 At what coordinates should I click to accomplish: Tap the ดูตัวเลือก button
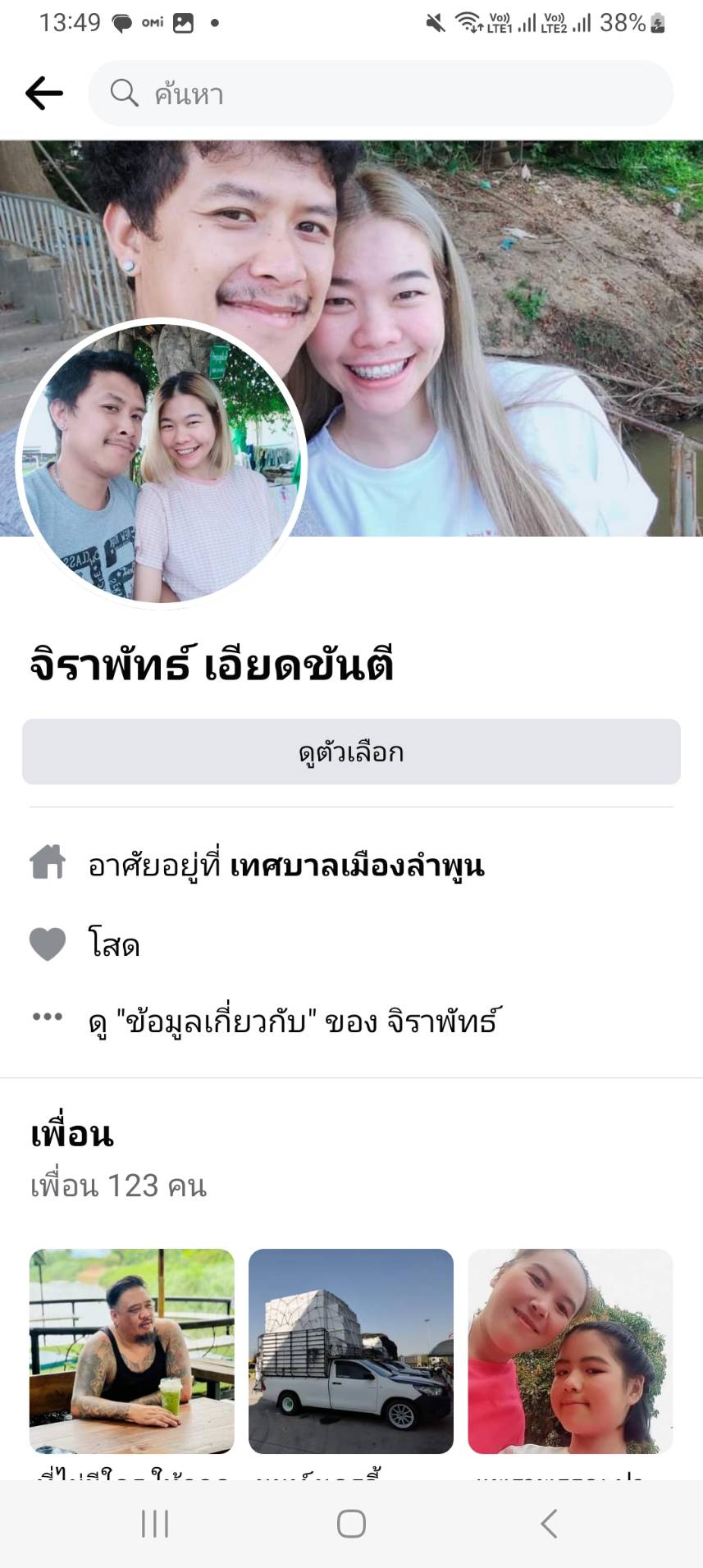[351, 752]
